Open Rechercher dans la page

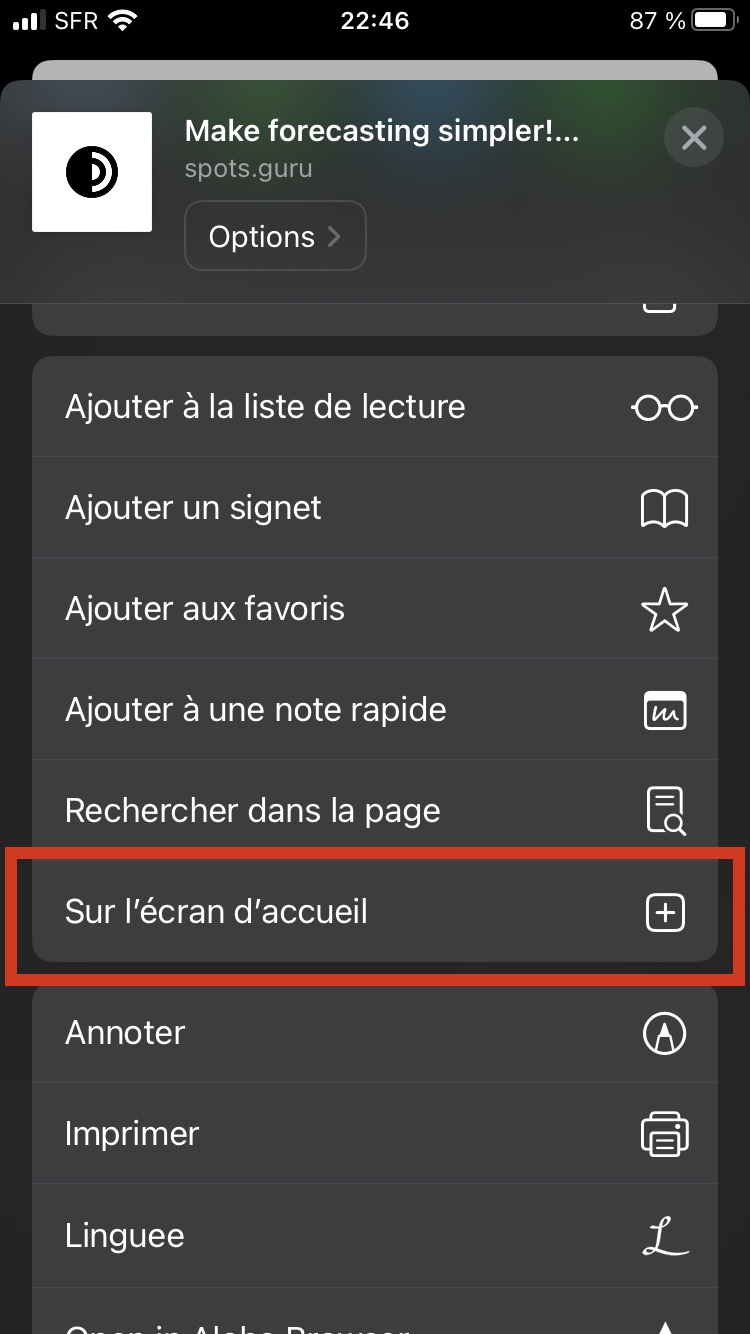point(375,811)
